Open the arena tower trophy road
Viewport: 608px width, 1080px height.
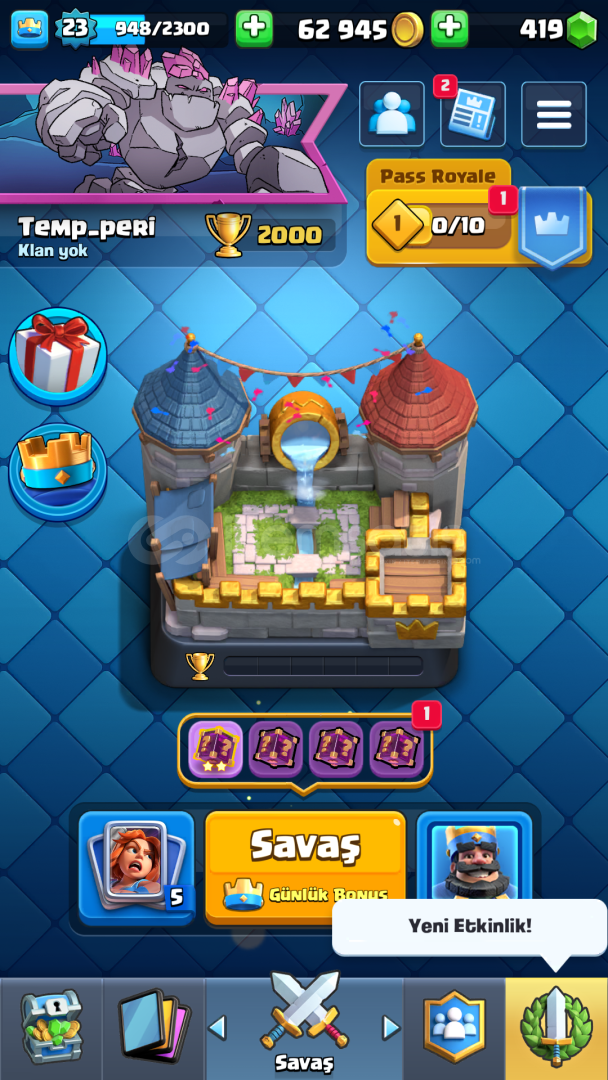point(305,510)
